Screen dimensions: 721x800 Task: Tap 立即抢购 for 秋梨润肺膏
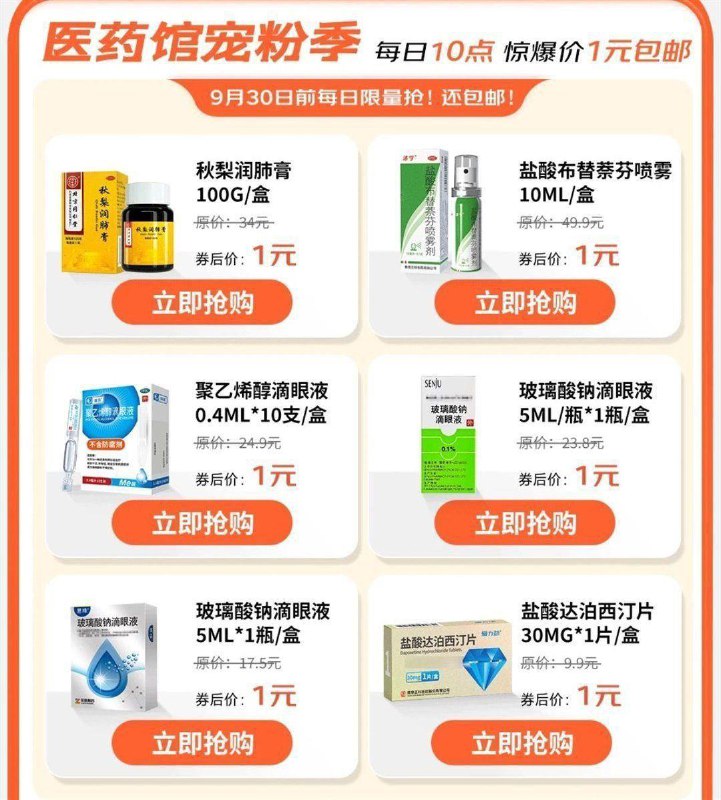pyautogui.click(x=202, y=302)
